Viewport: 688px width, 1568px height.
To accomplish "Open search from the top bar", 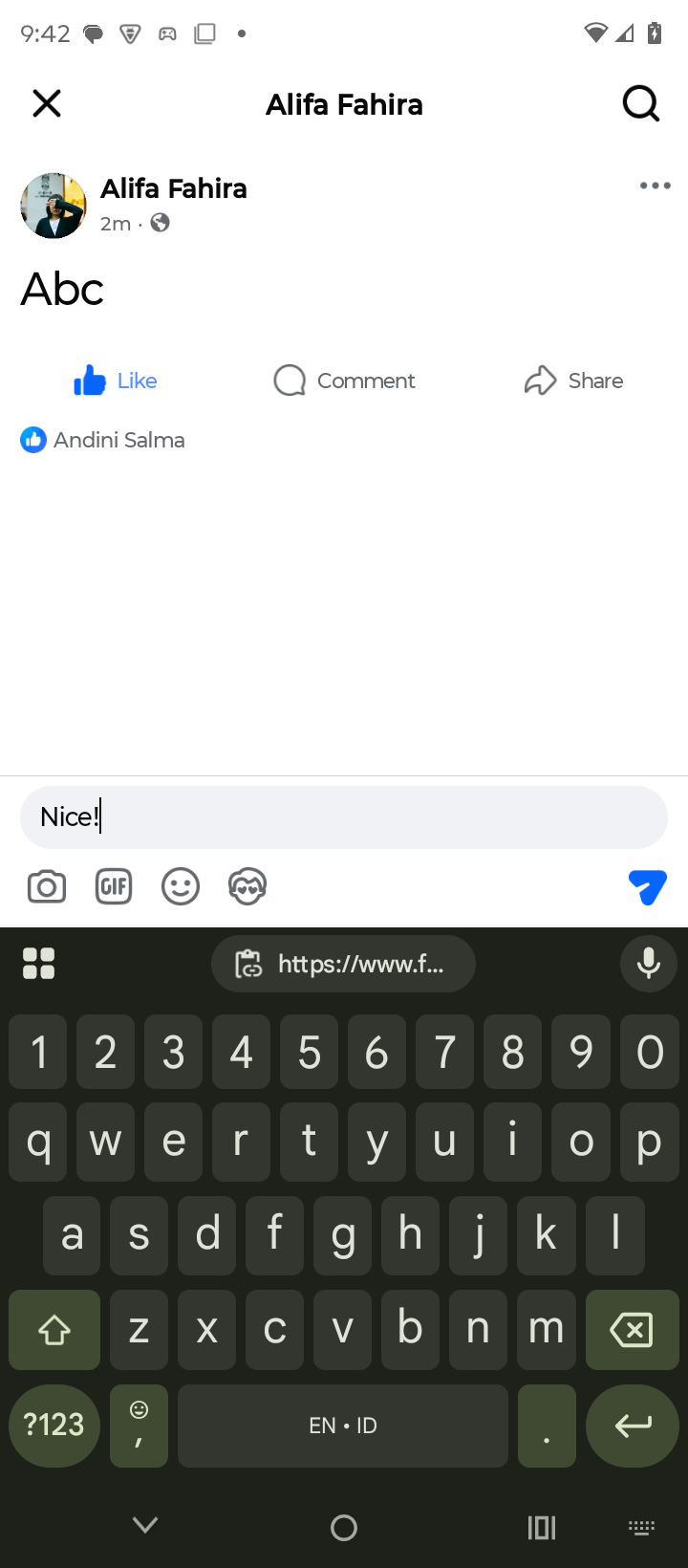I will point(641,103).
